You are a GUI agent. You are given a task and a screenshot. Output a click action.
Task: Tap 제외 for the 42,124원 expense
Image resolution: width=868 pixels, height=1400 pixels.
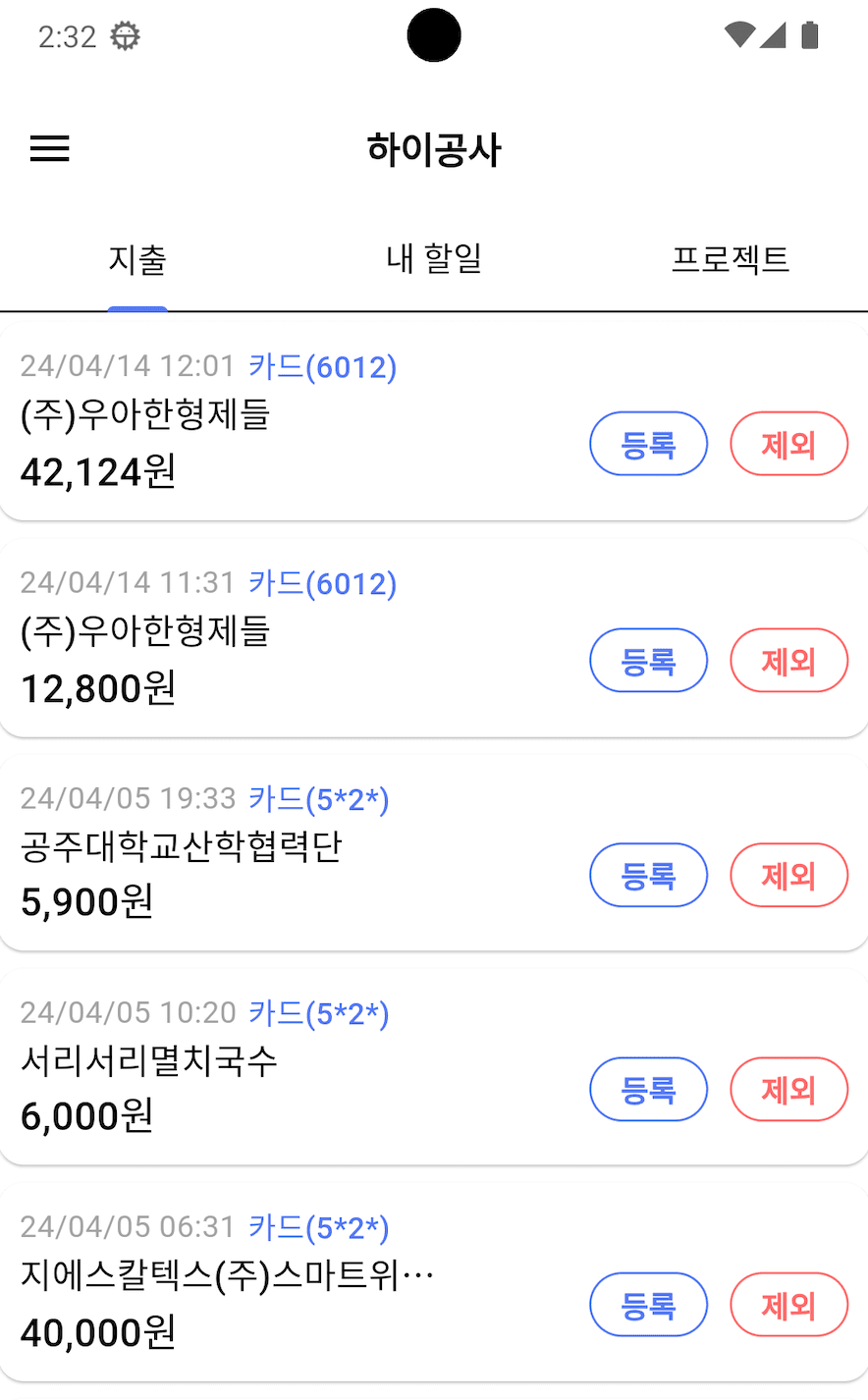tap(788, 445)
